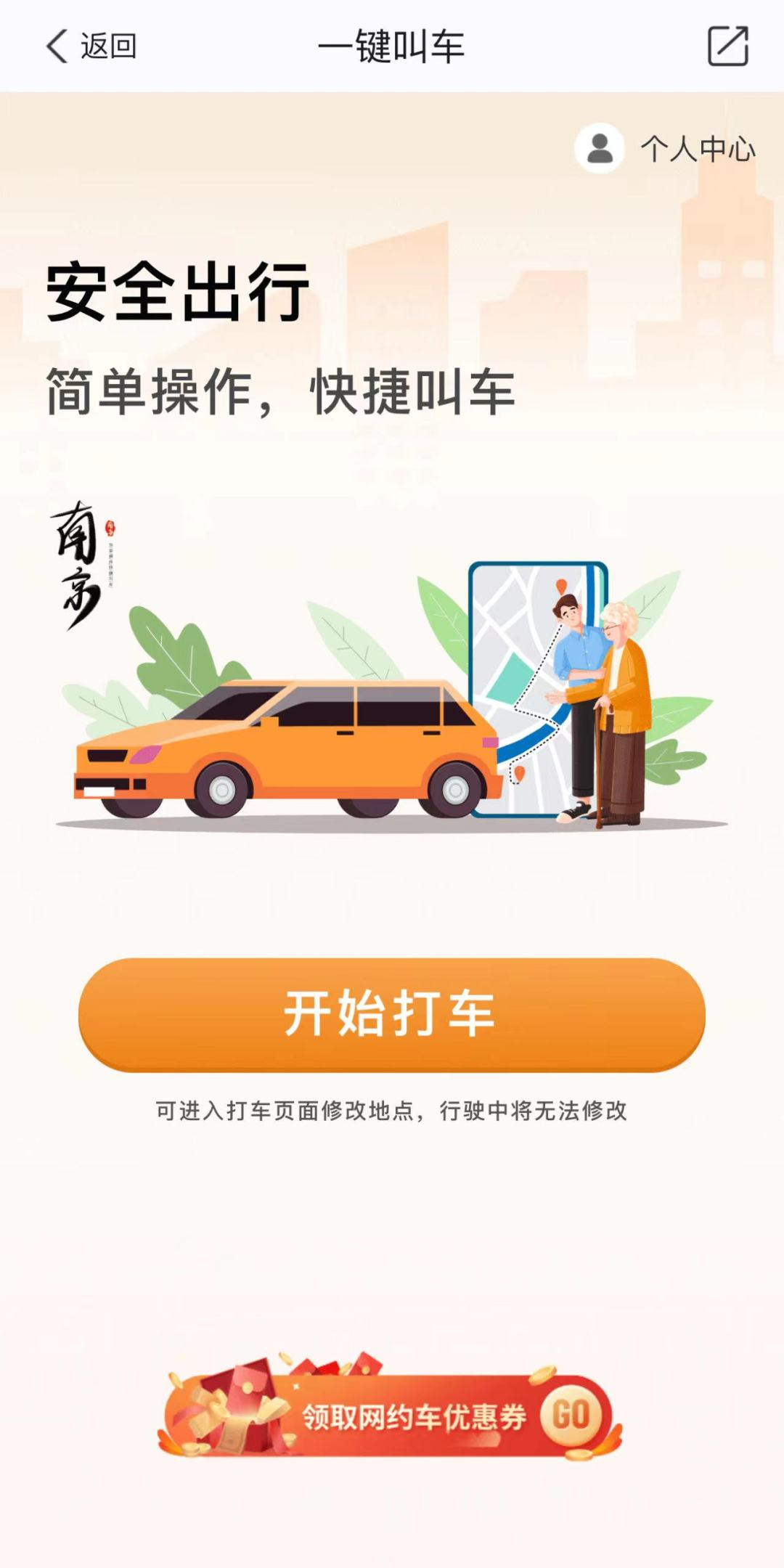
Task: Tap the 一键叫车 title bar label
Action: pos(392,45)
